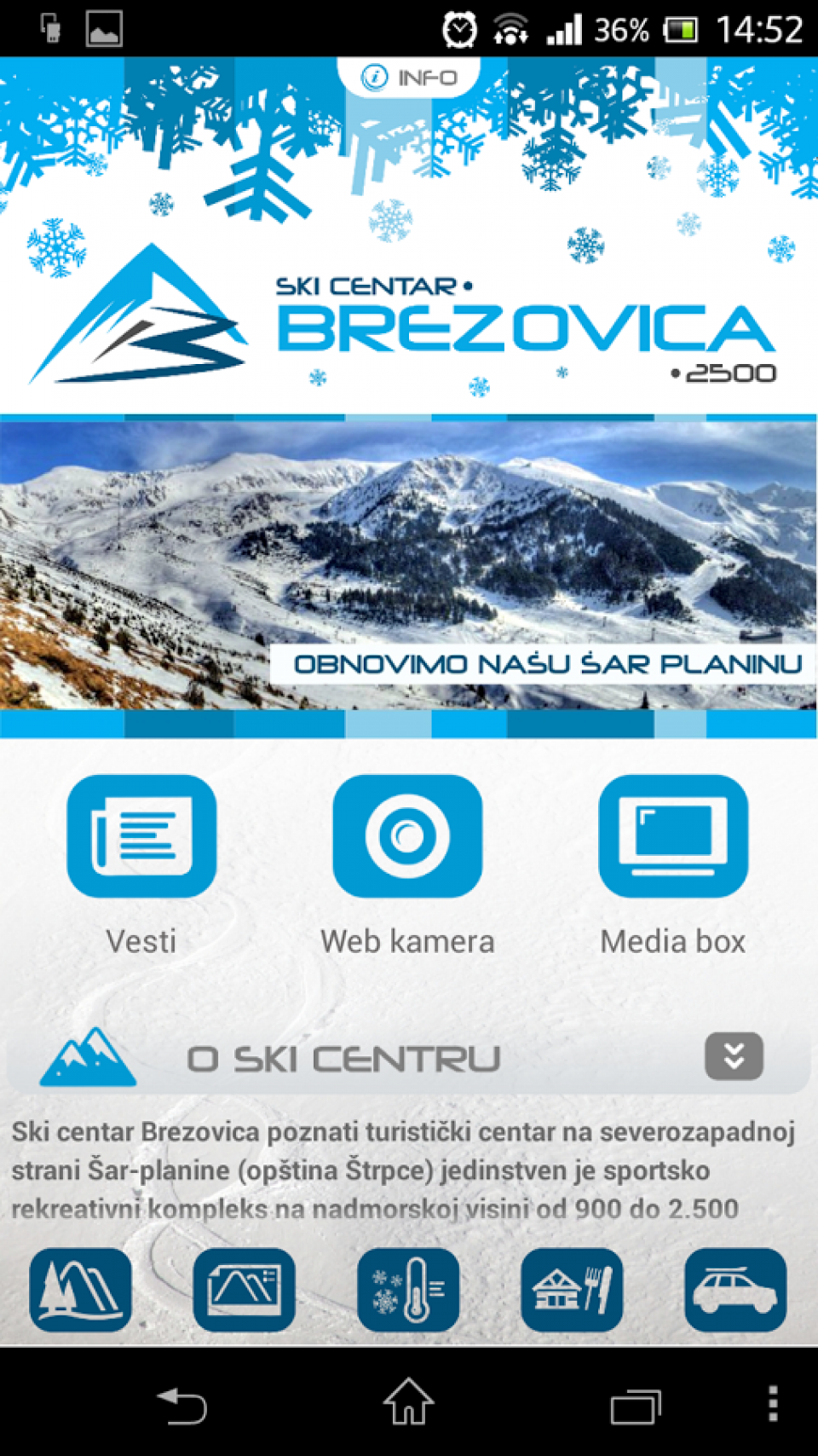
Task: Go back with system back button
Action: pos(182,1405)
